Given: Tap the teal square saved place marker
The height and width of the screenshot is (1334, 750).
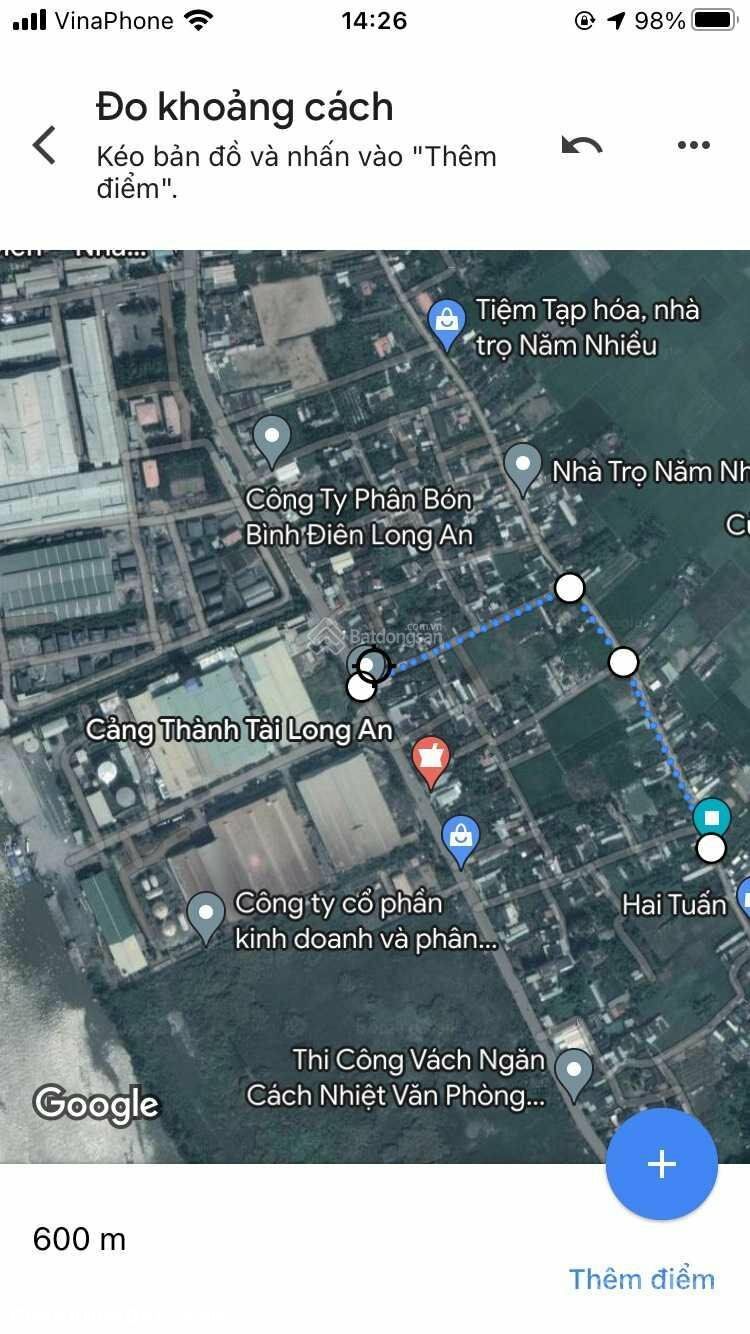Looking at the screenshot, I should pos(712,817).
